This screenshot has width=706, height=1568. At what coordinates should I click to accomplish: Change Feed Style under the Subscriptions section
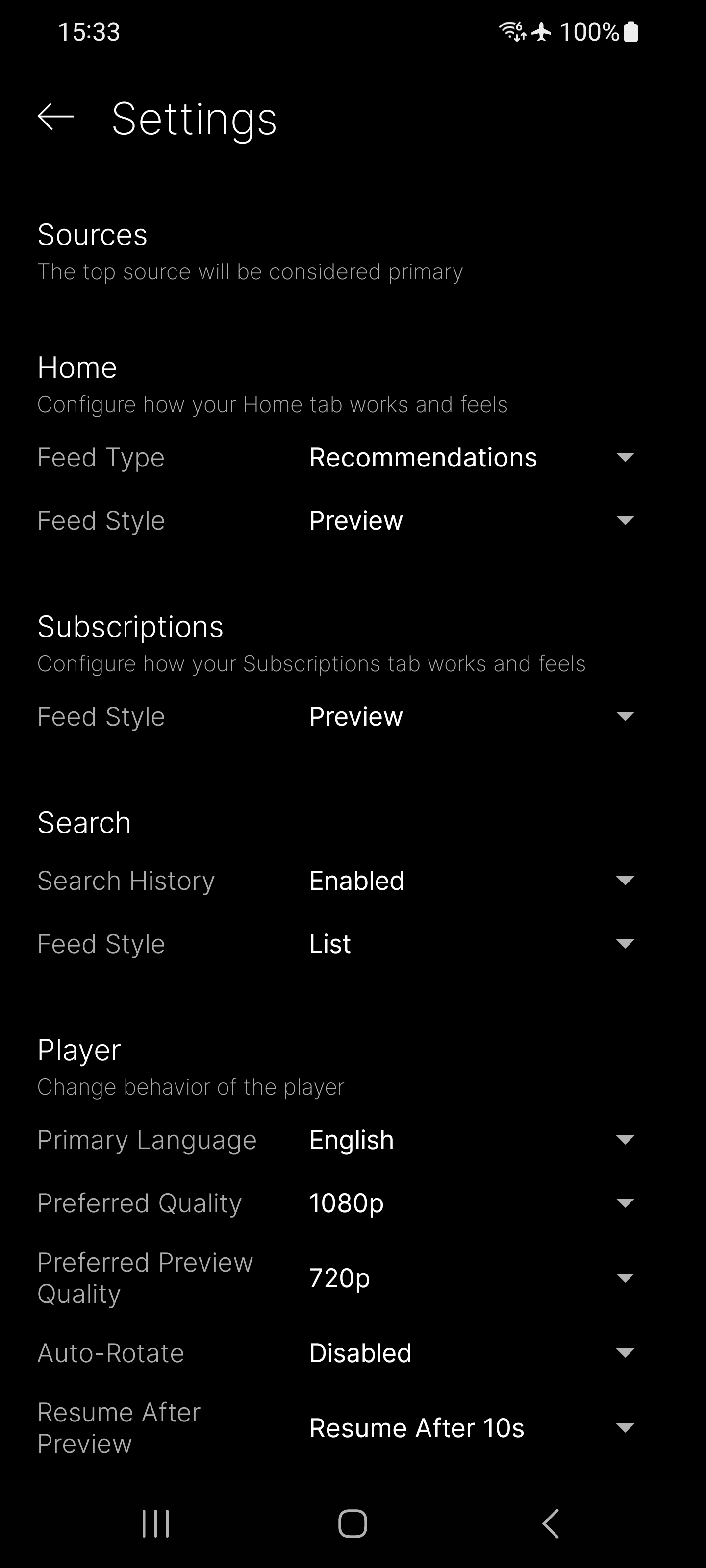(x=473, y=716)
